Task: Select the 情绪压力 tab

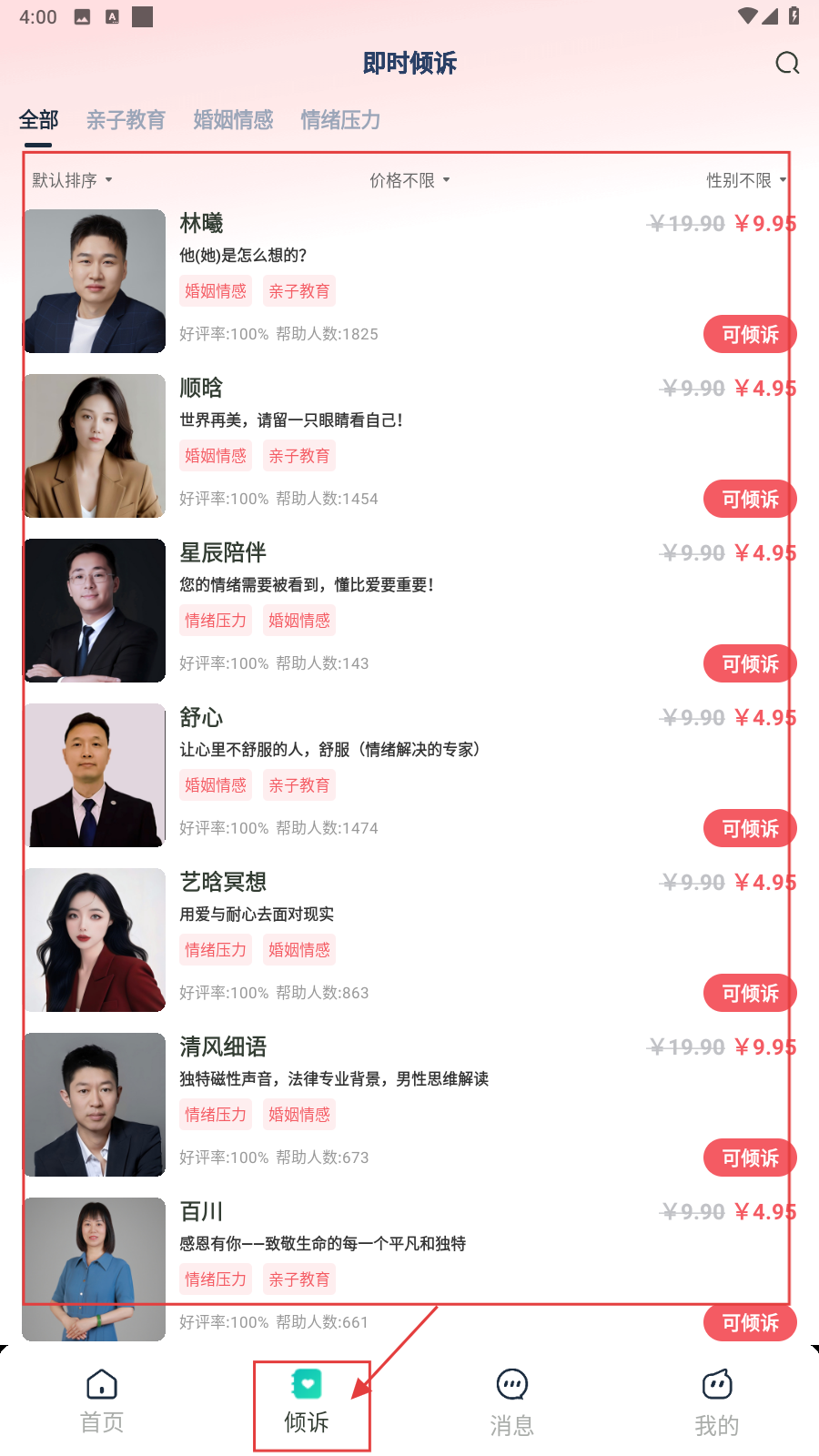Action: pyautogui.click(x=340, y=120)
